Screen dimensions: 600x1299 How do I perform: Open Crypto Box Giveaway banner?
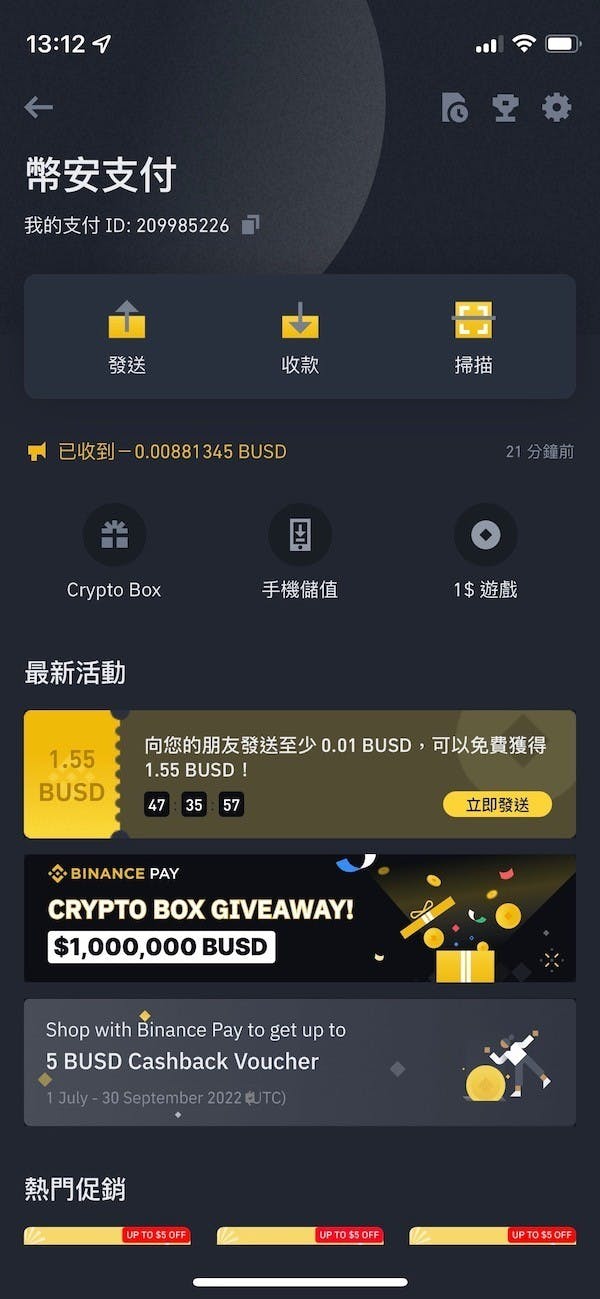(x=300, y=918)
